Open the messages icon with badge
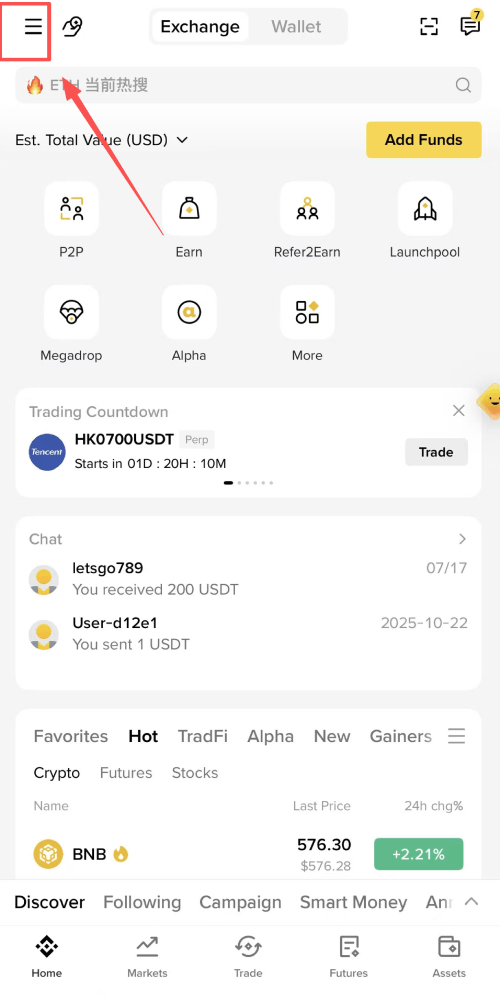This screenshot has height=1001, width=500. (471, 24)
